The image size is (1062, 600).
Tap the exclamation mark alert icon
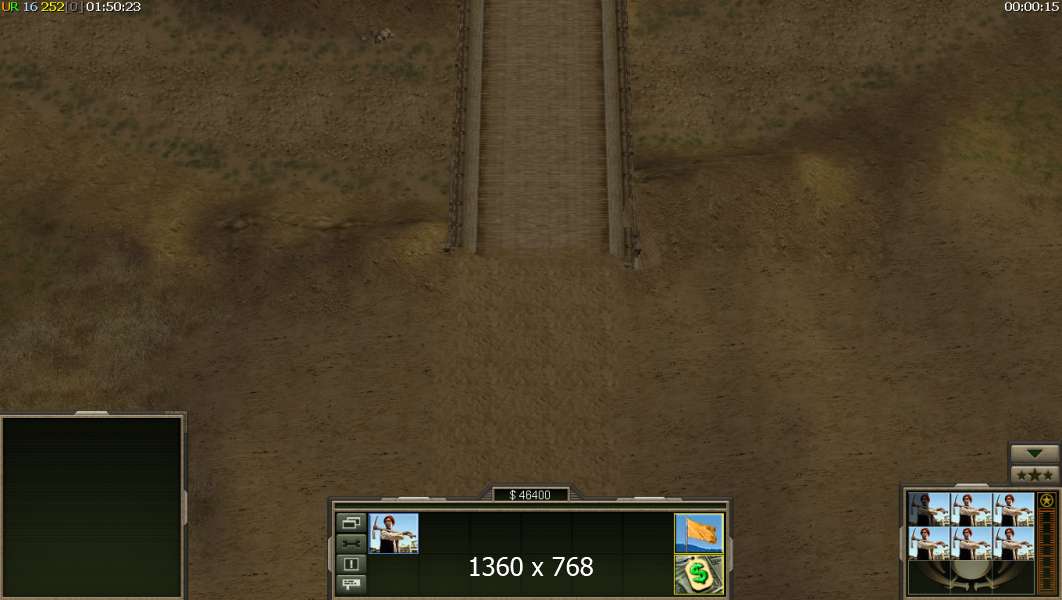pyautogui.click(x=351, y=563)
